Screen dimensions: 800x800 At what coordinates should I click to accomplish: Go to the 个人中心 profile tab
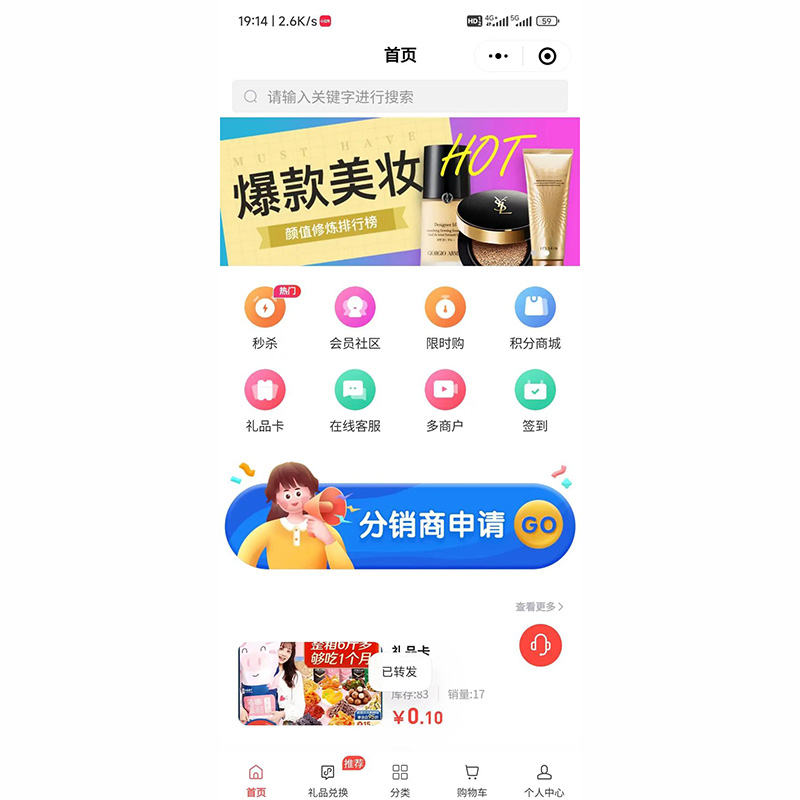pyautogui.click(x=544, y=780)
